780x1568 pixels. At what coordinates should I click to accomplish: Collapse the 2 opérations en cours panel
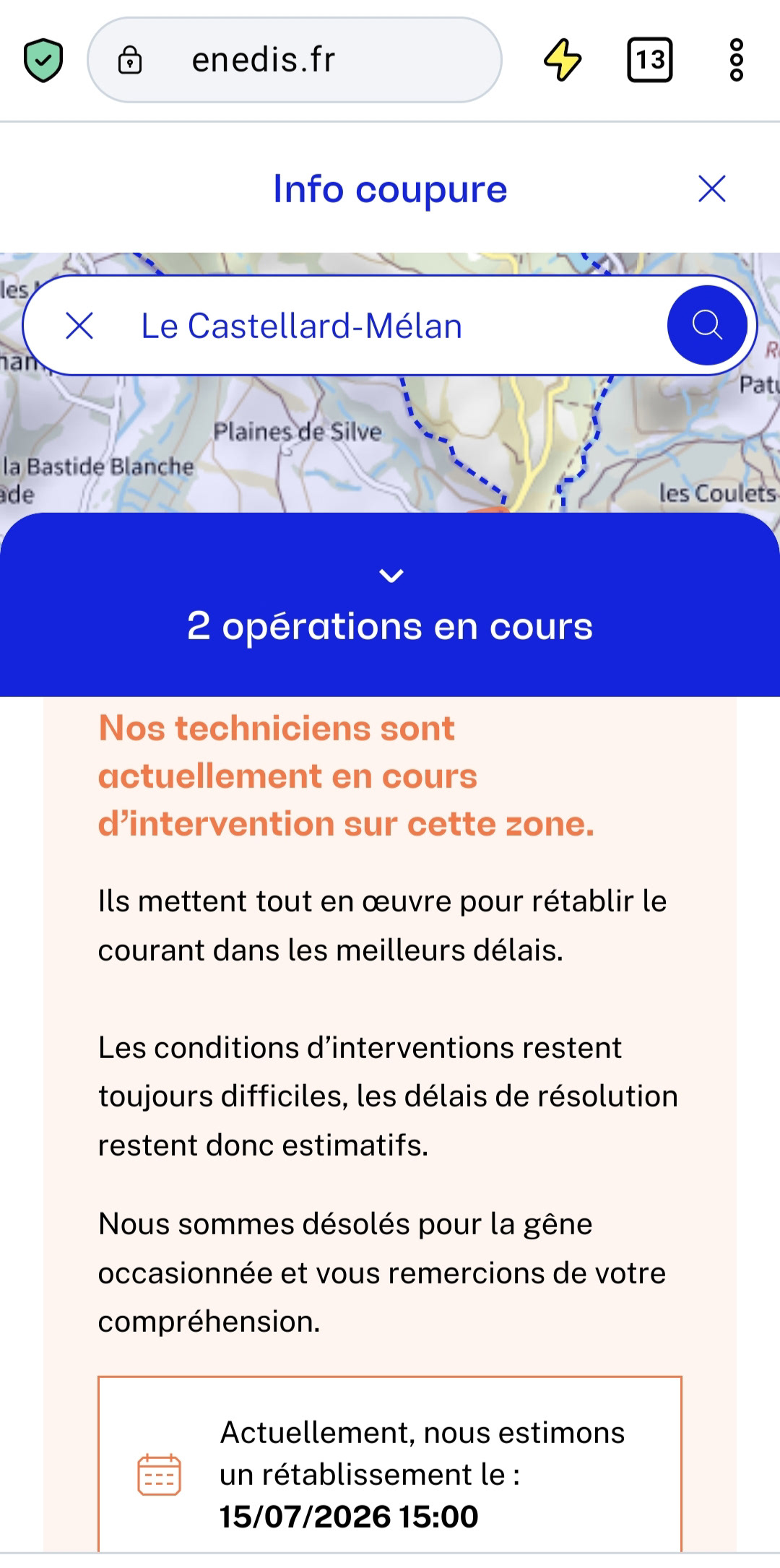pos(391,576)
